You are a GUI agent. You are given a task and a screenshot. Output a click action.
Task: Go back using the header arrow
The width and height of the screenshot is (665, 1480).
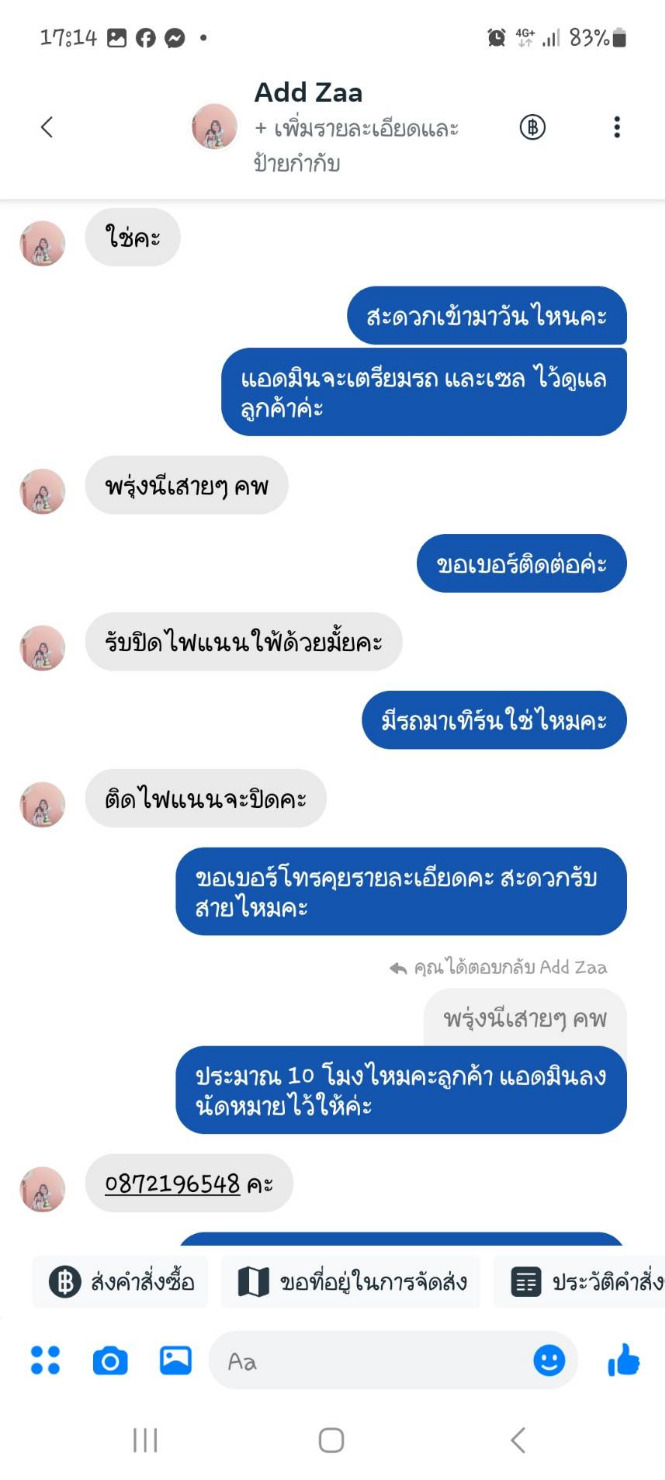46,127
